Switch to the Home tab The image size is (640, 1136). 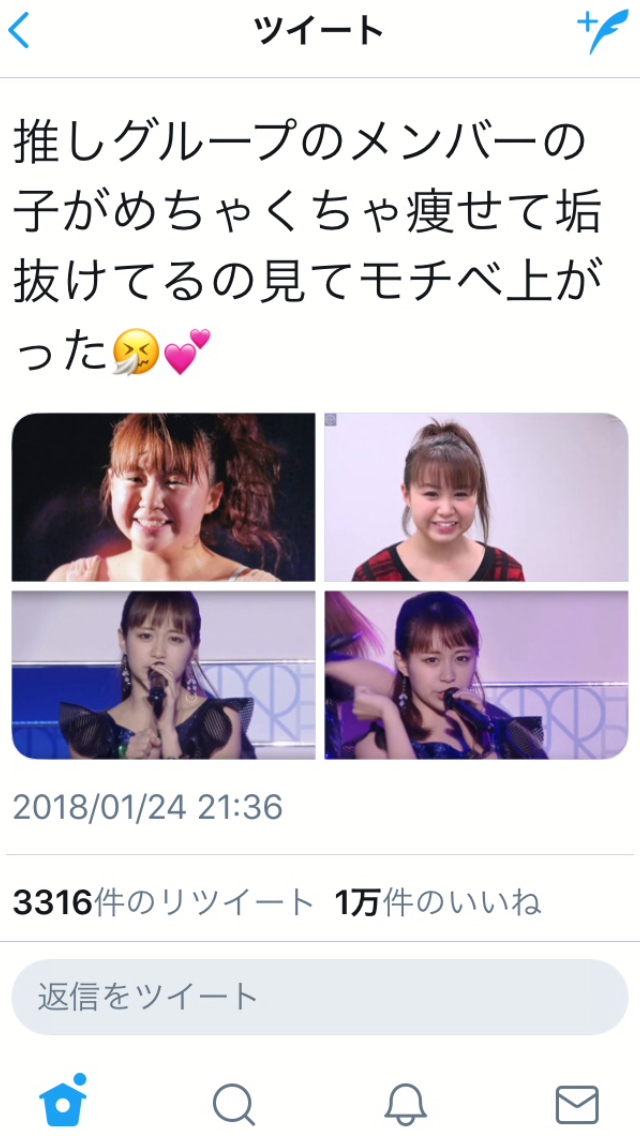[x=63, y=1102]
